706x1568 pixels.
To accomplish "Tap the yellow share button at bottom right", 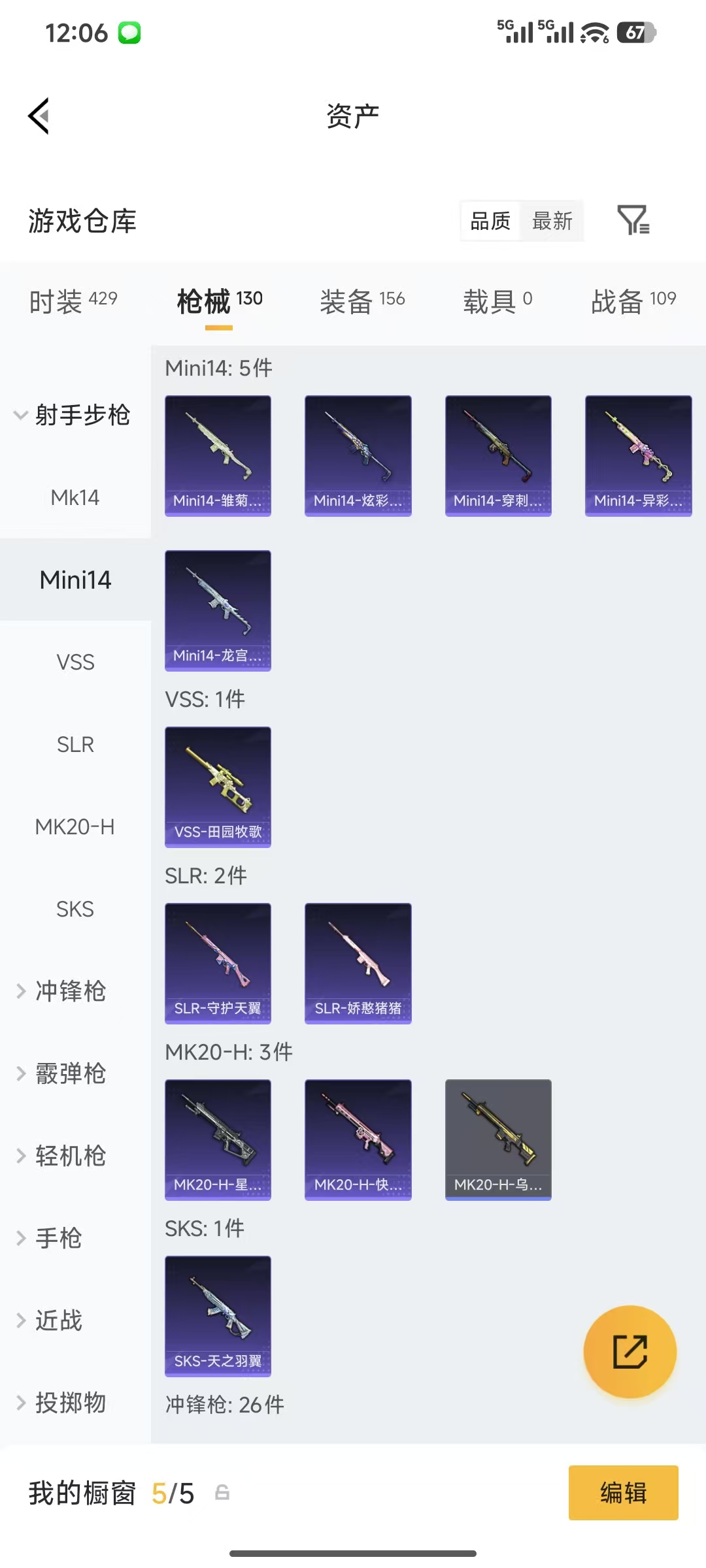I will [630, 1353].
